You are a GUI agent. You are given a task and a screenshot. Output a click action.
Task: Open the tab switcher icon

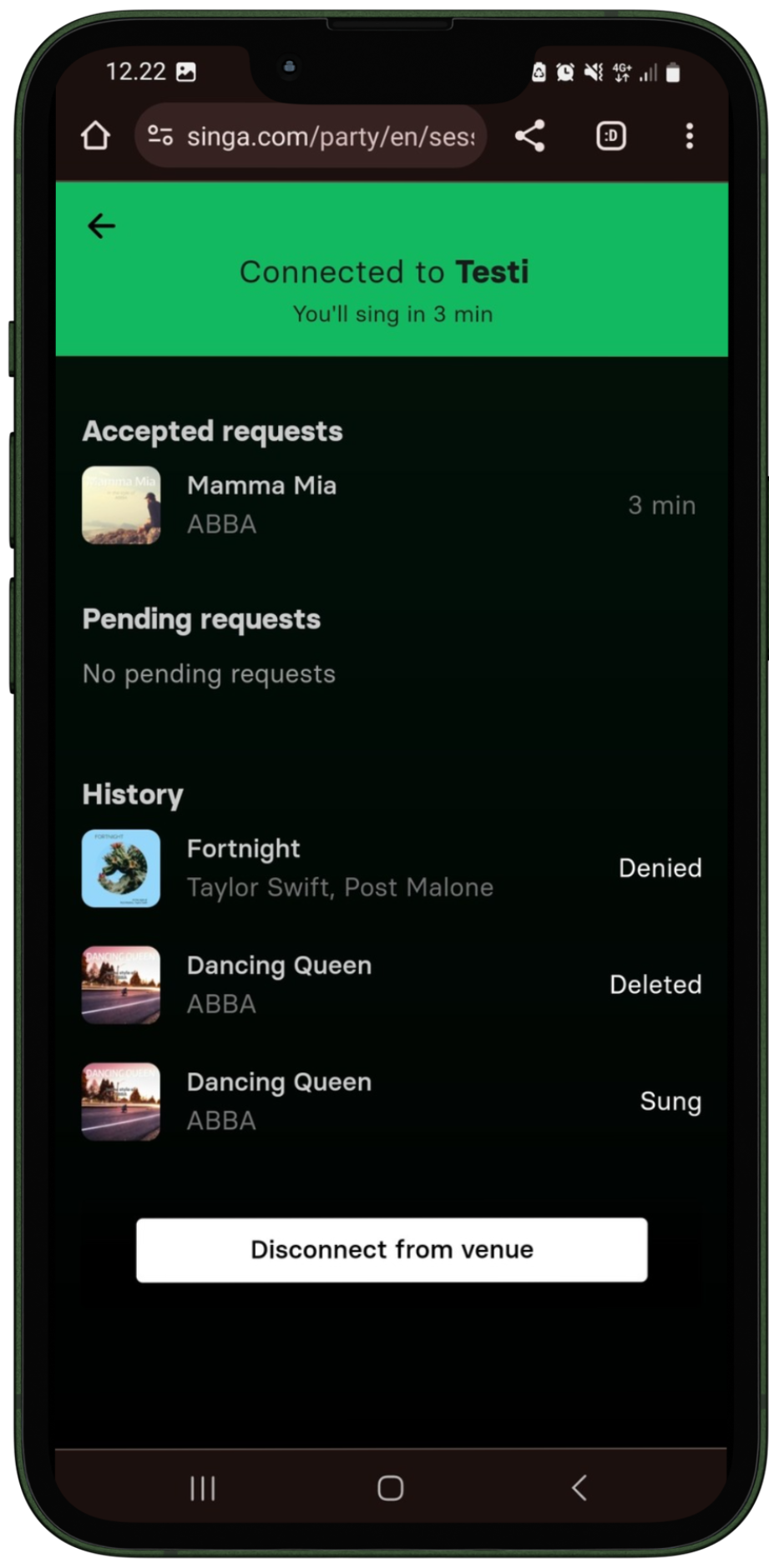tap(610, 136)
